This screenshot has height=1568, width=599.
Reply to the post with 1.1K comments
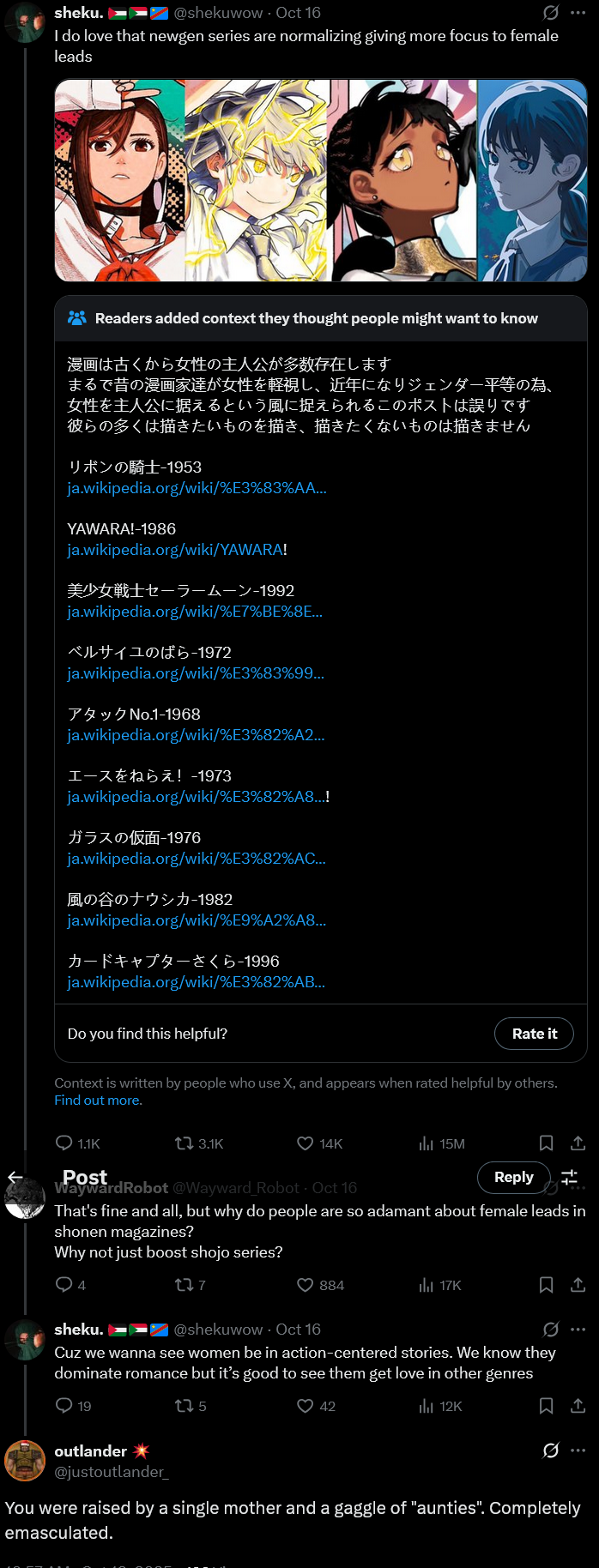[64, 1143]
